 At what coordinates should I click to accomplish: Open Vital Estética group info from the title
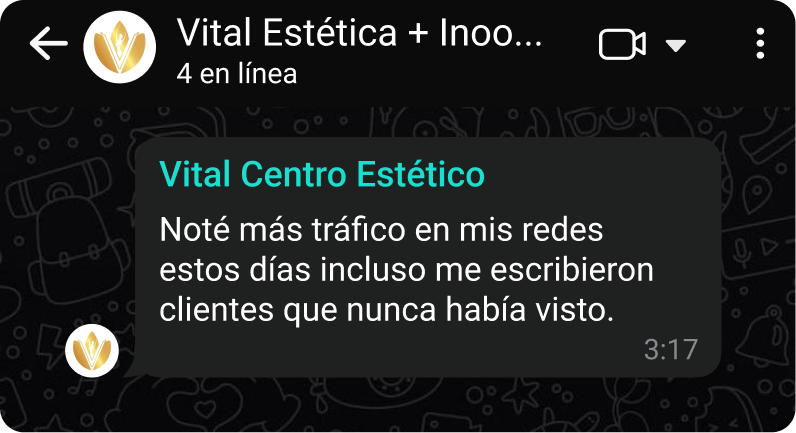pos(358,36)
